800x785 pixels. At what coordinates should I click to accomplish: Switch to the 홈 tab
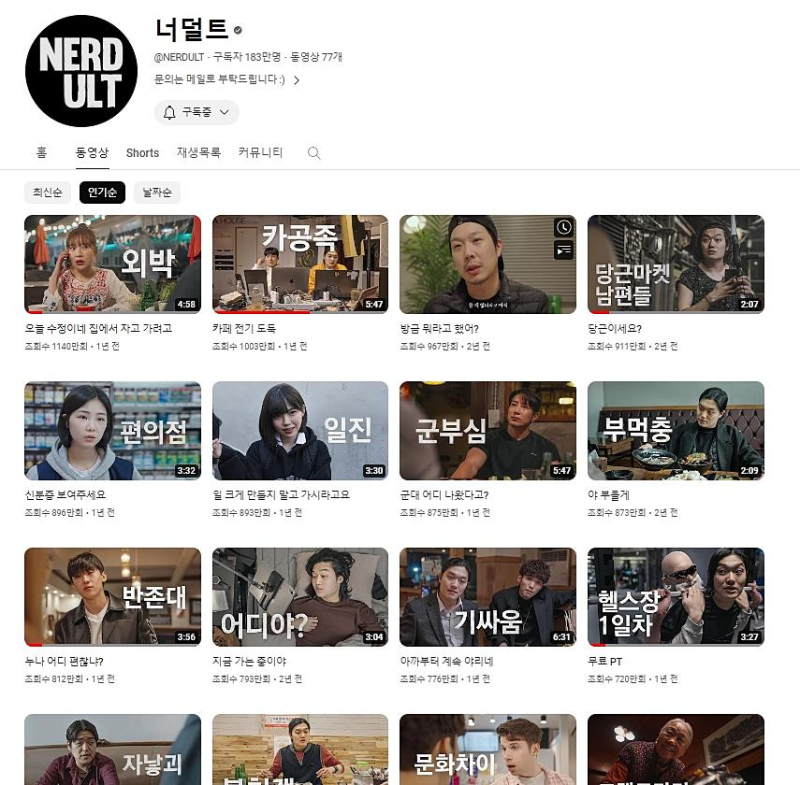coord(41,153)
